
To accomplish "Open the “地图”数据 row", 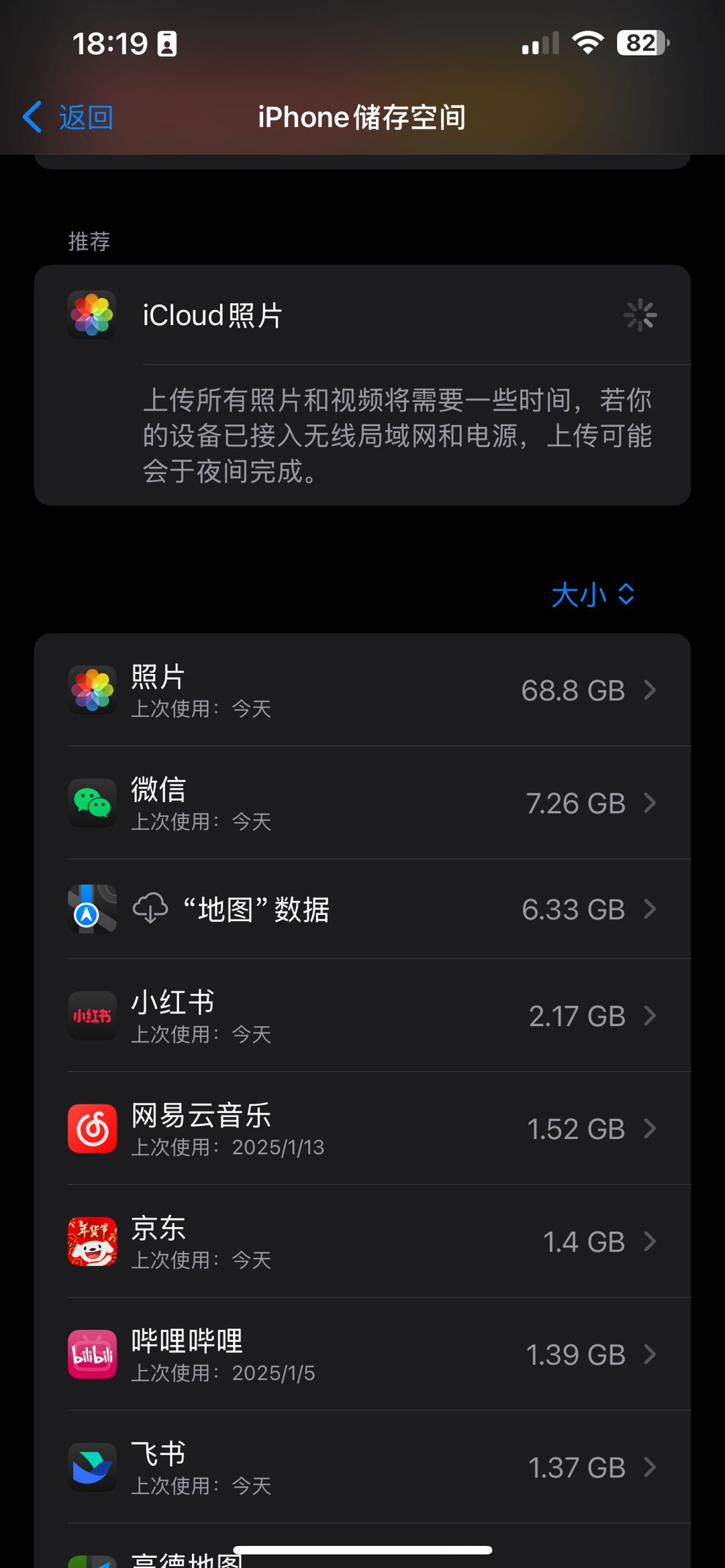I will click(x=362, y=909).
